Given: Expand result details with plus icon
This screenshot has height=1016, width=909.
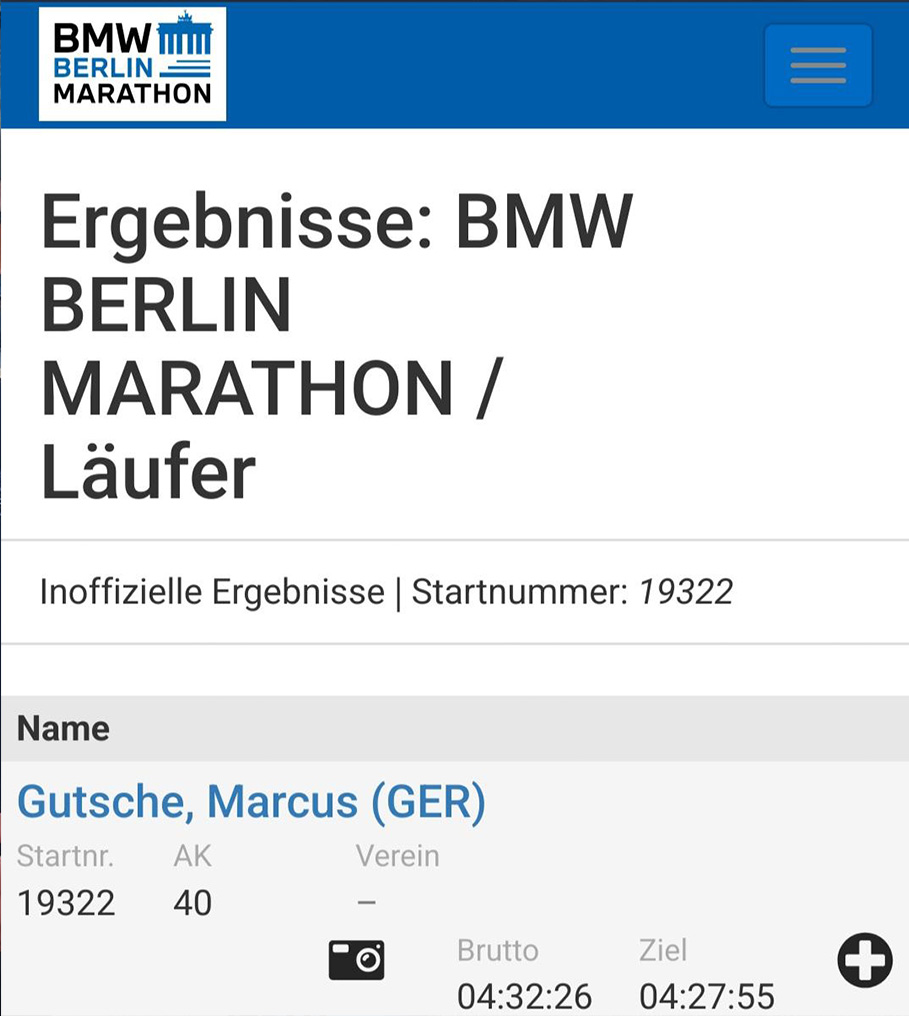Looking at the screenshot, I should point(864,961).
